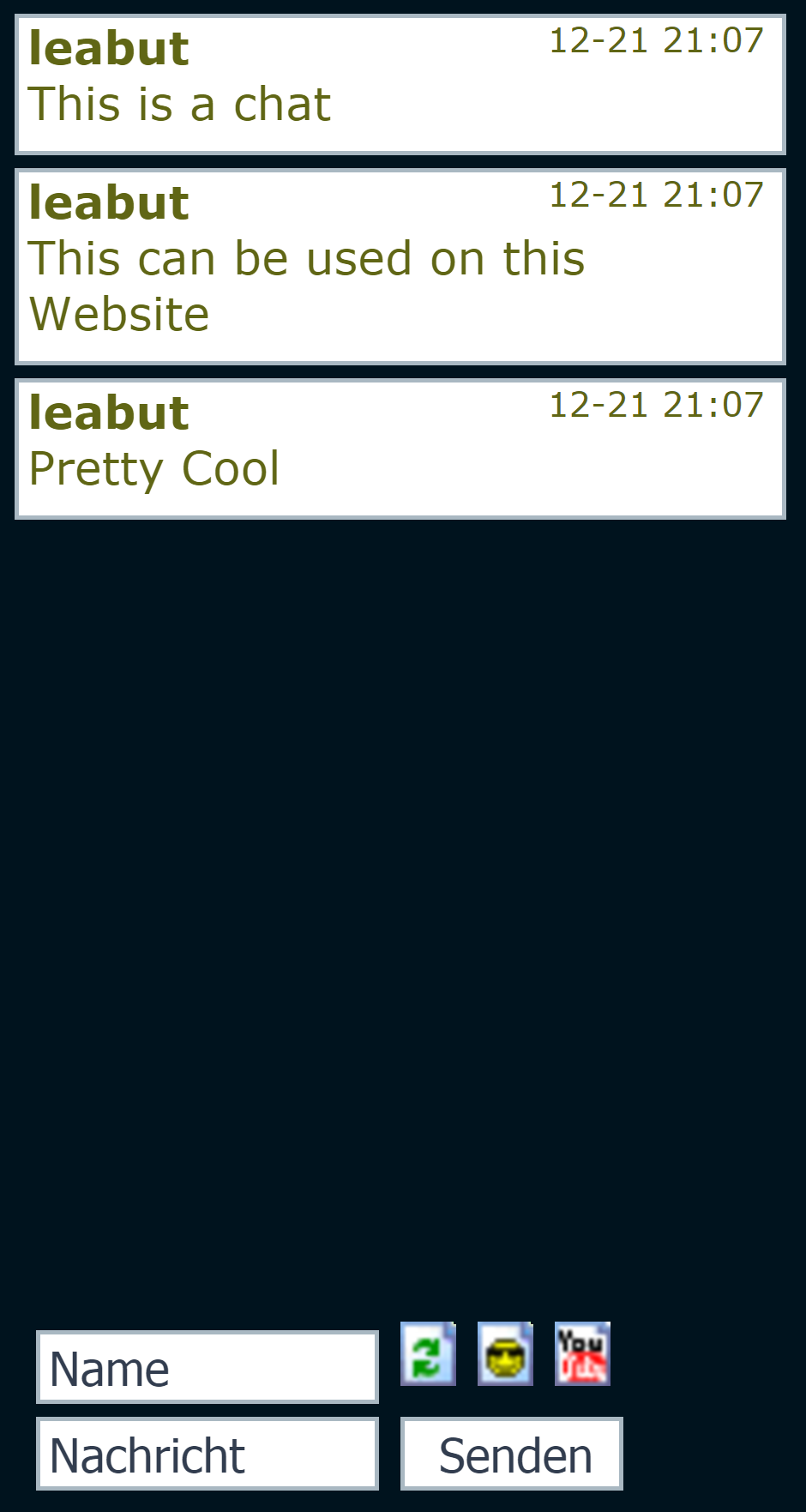The width and height of the screenshot is (806, 1512).
Task: Select the username leabut on the first message
Action: coord(108,47)
